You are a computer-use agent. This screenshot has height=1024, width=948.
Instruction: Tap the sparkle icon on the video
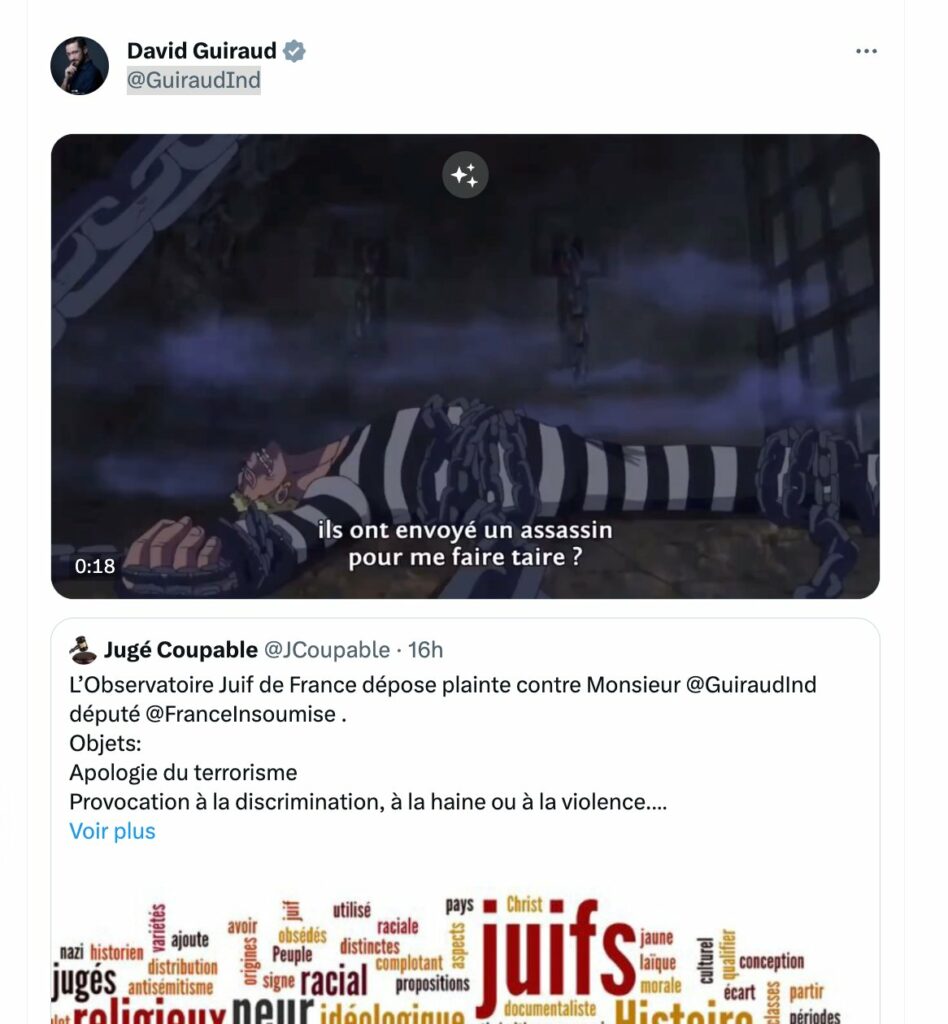pos(465,175)
